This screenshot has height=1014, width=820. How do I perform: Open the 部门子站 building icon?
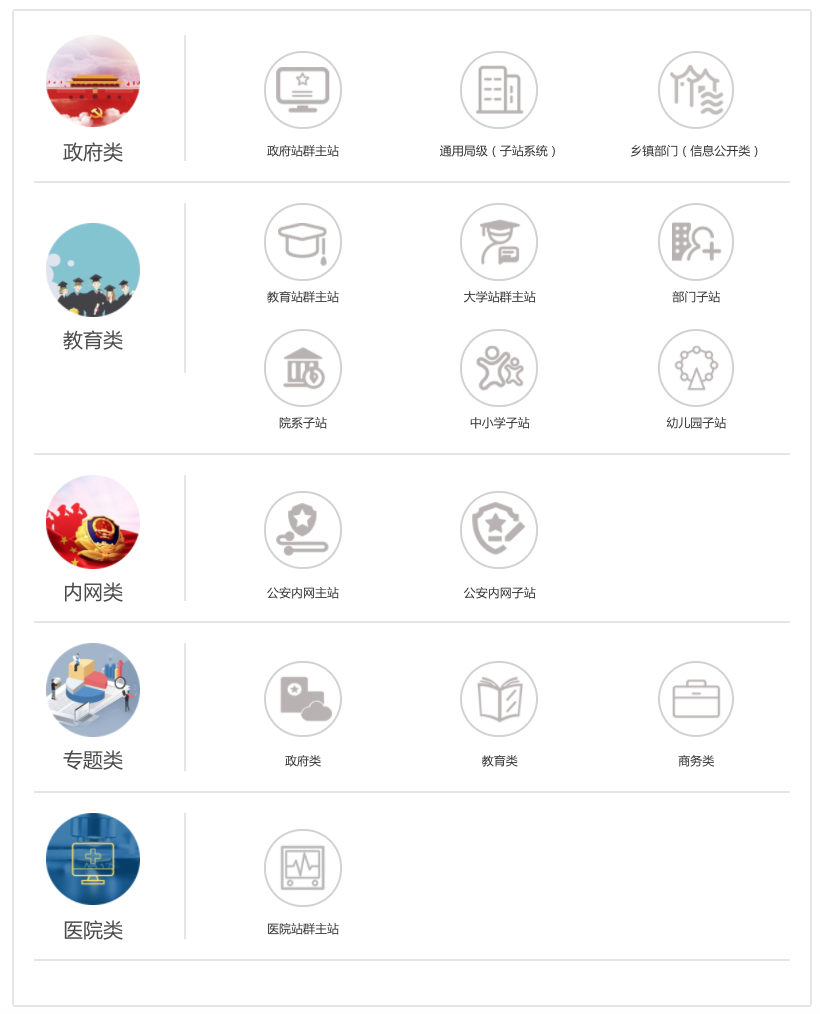[x=696, y=242]
